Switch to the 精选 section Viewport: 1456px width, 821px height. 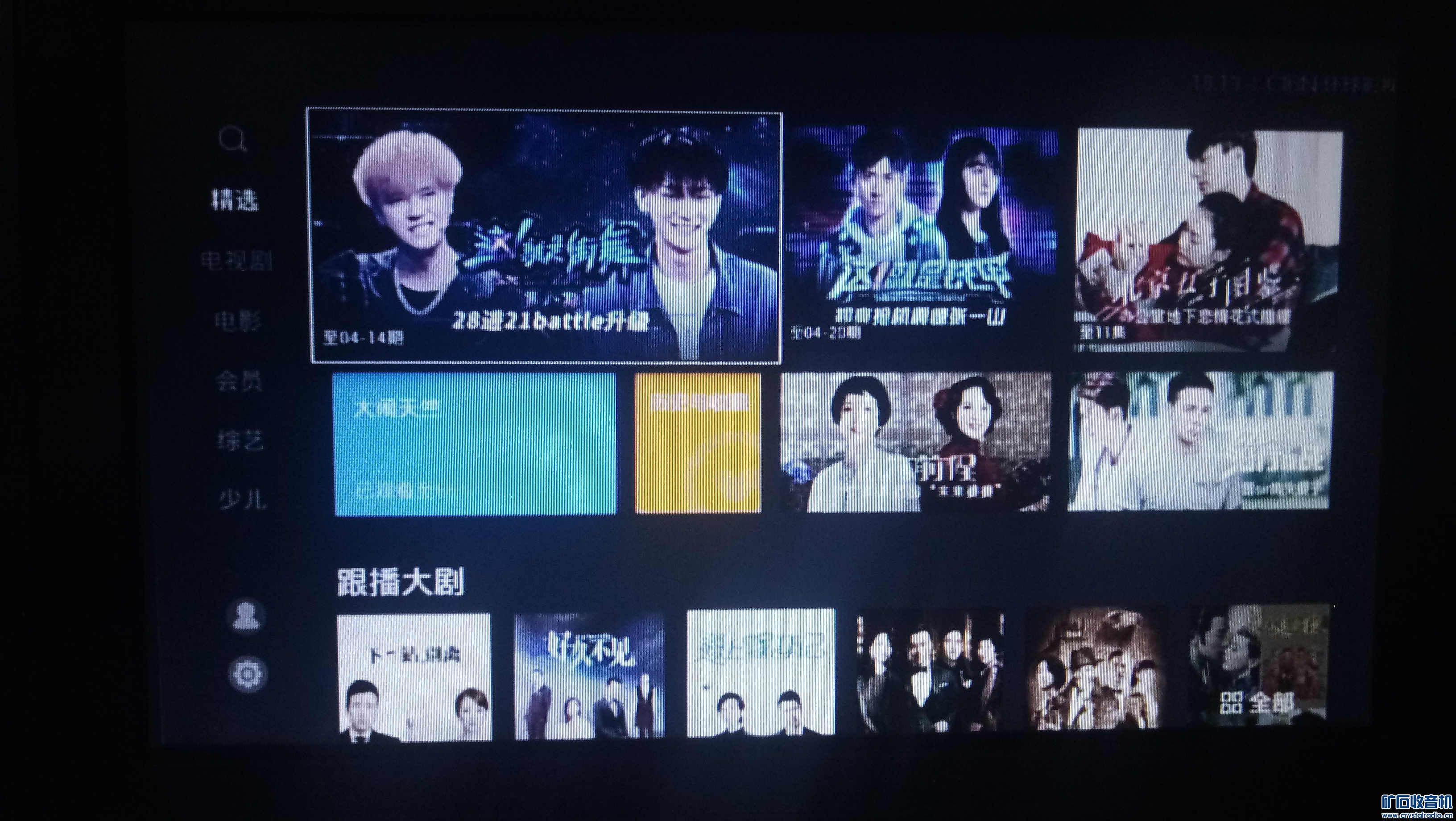[x=235, y=199]
